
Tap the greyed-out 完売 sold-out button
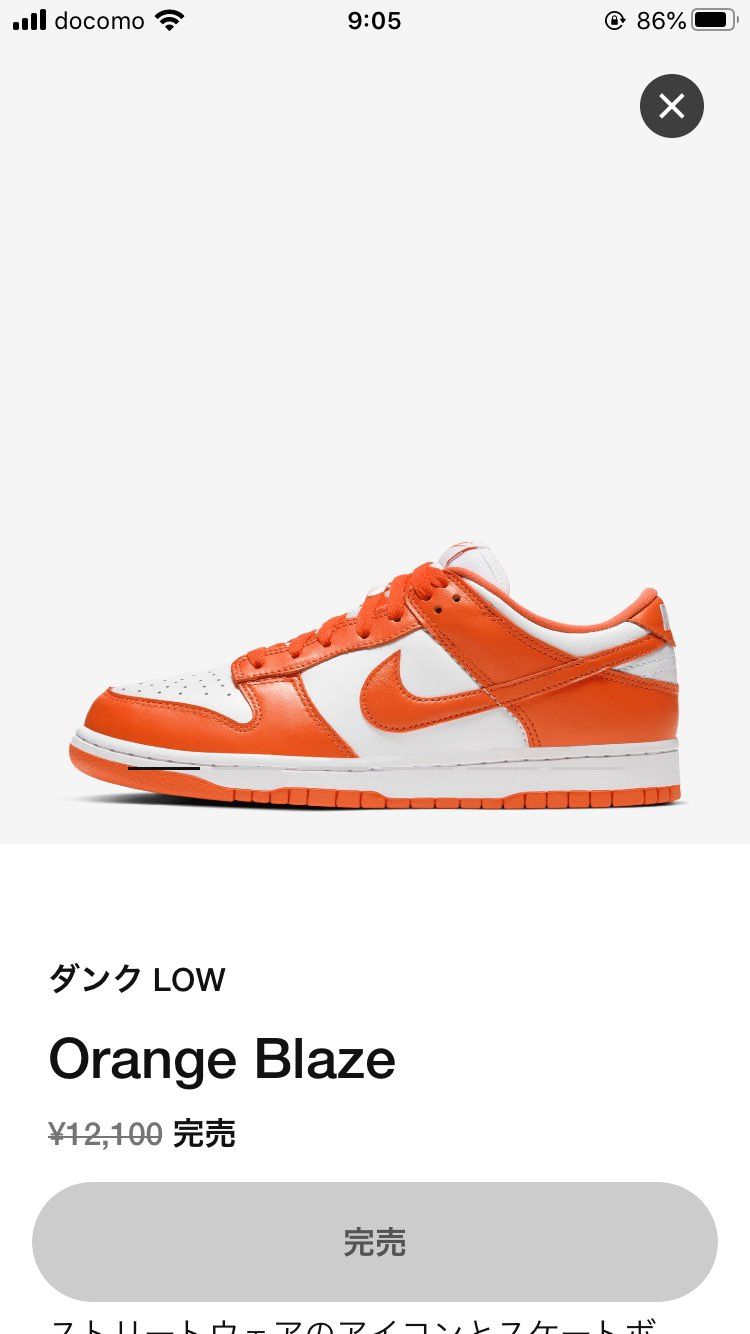point(375,1242)
